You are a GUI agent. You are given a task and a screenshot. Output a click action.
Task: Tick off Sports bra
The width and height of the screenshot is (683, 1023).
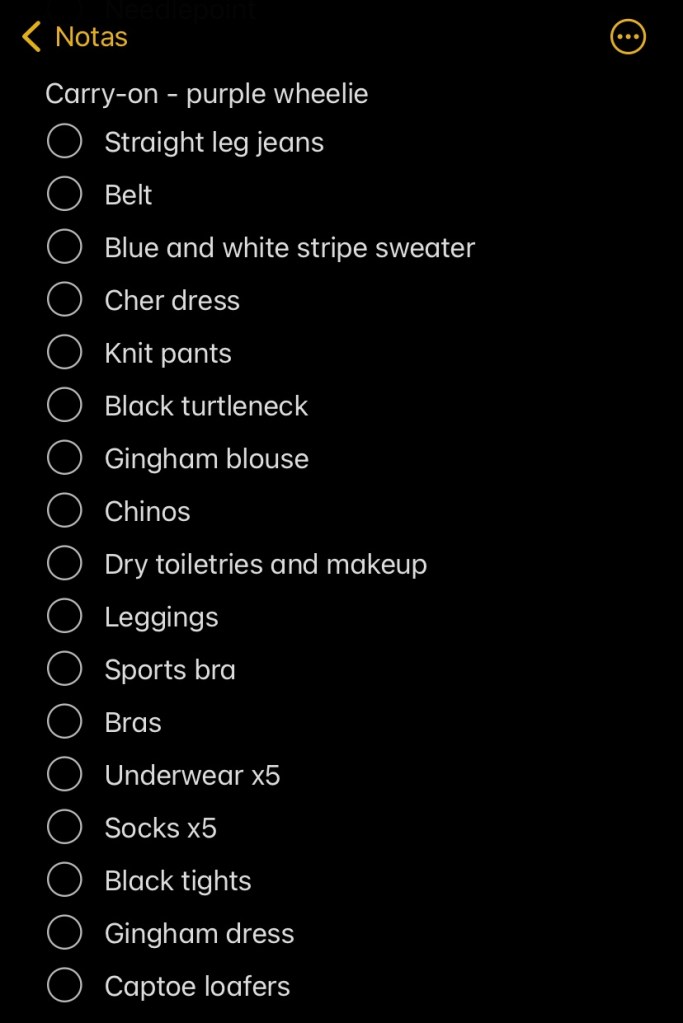64,669
